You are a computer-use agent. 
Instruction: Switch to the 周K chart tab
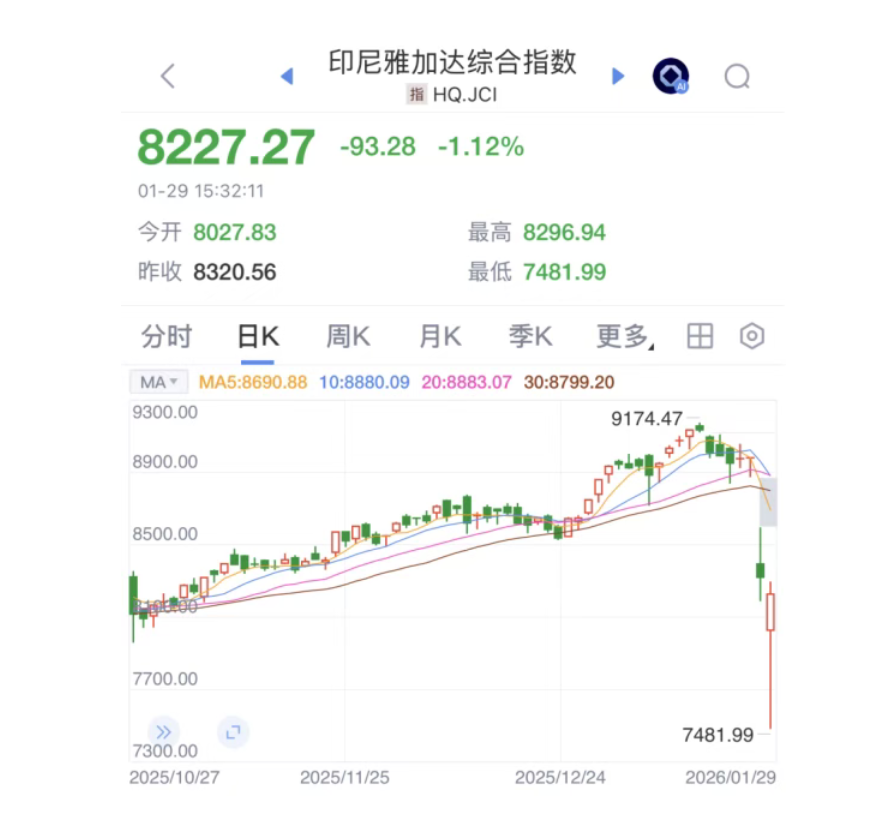(x=348, y=337)
